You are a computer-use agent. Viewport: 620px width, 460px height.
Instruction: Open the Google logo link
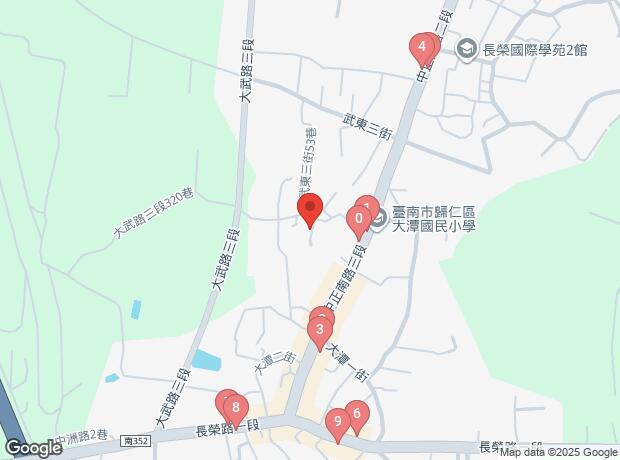click(32, 448)
